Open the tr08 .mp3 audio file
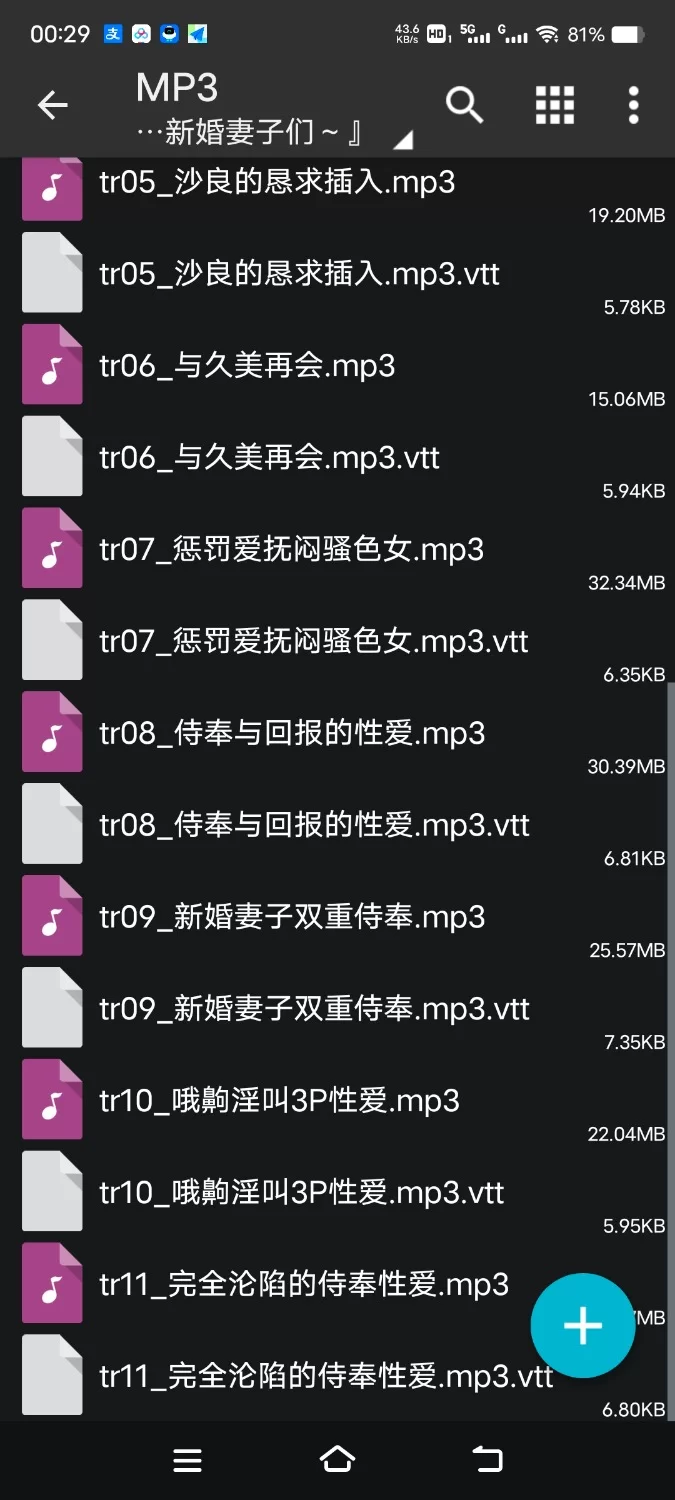Screen dimensions: 675x1500 292,735
